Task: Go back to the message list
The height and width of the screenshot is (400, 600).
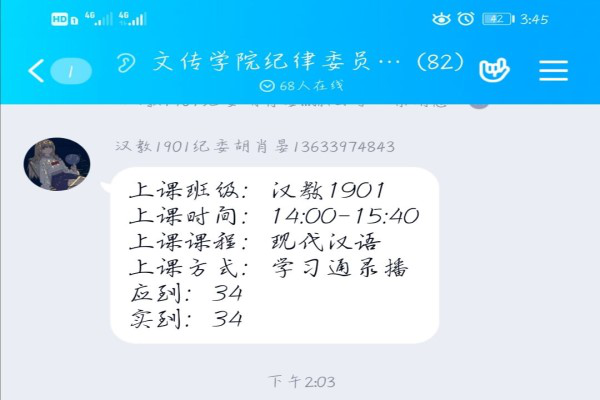Action: (x=37, y=71)
